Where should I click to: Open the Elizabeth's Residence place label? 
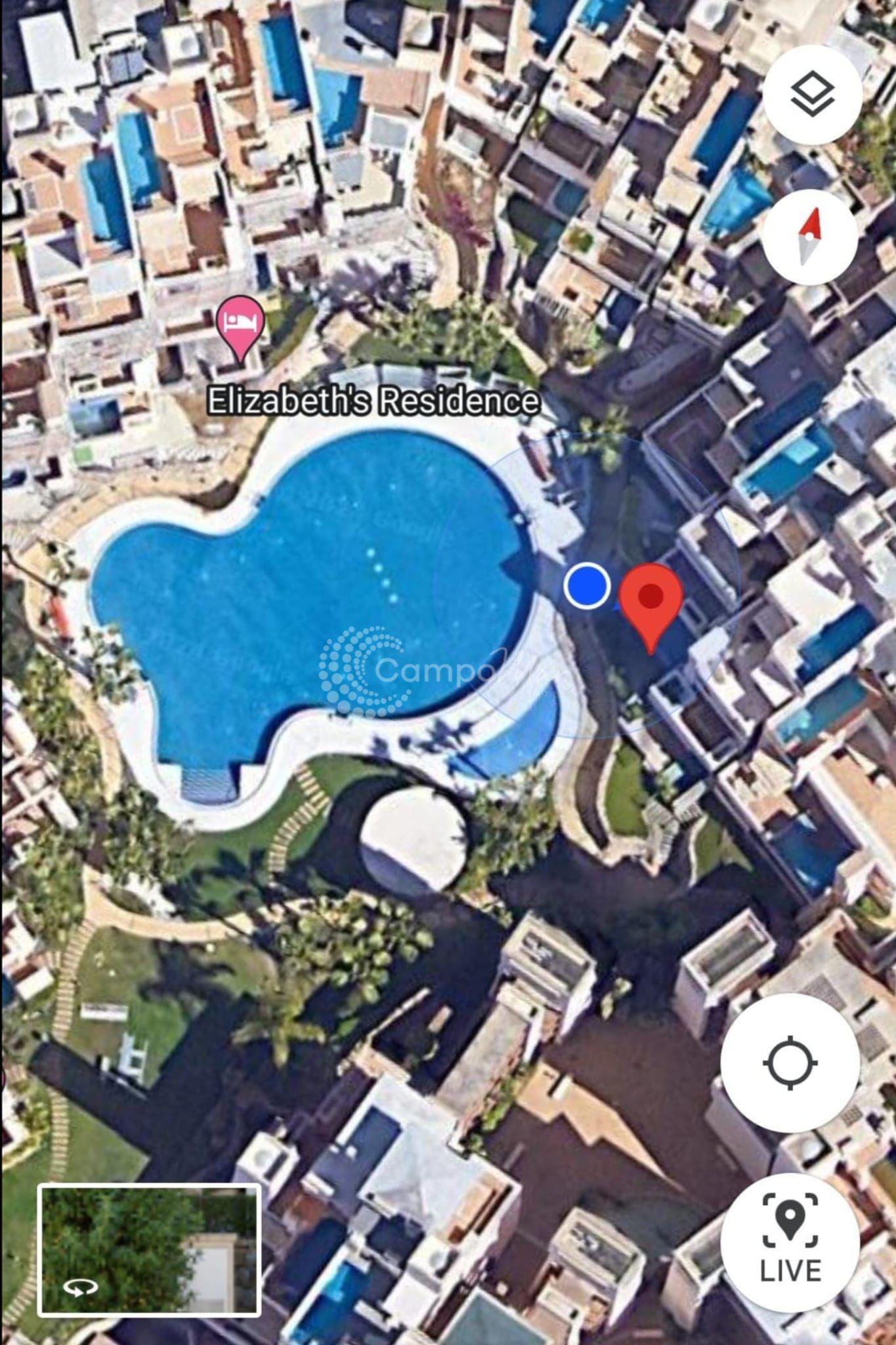point(375,399)
